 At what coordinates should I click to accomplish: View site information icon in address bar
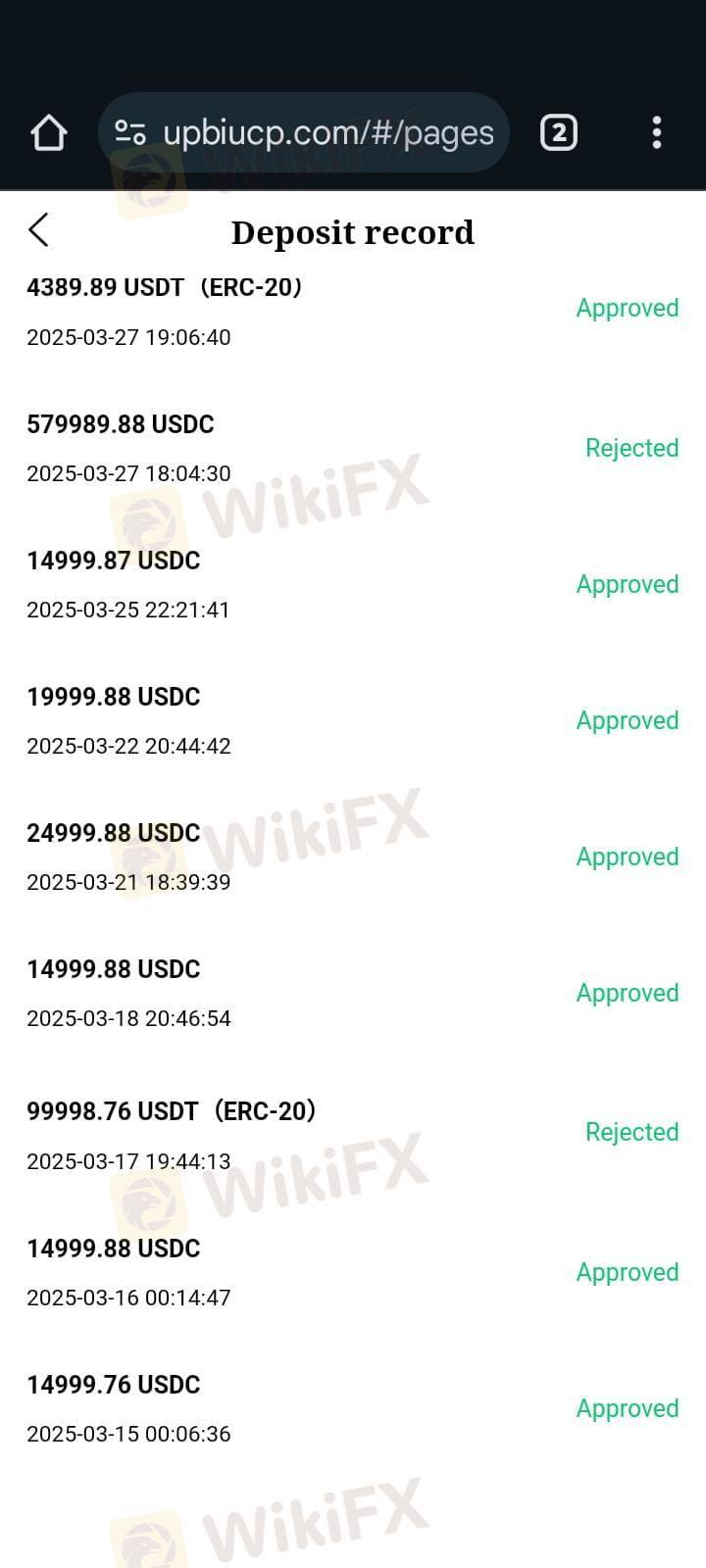[x=130, y=132]
